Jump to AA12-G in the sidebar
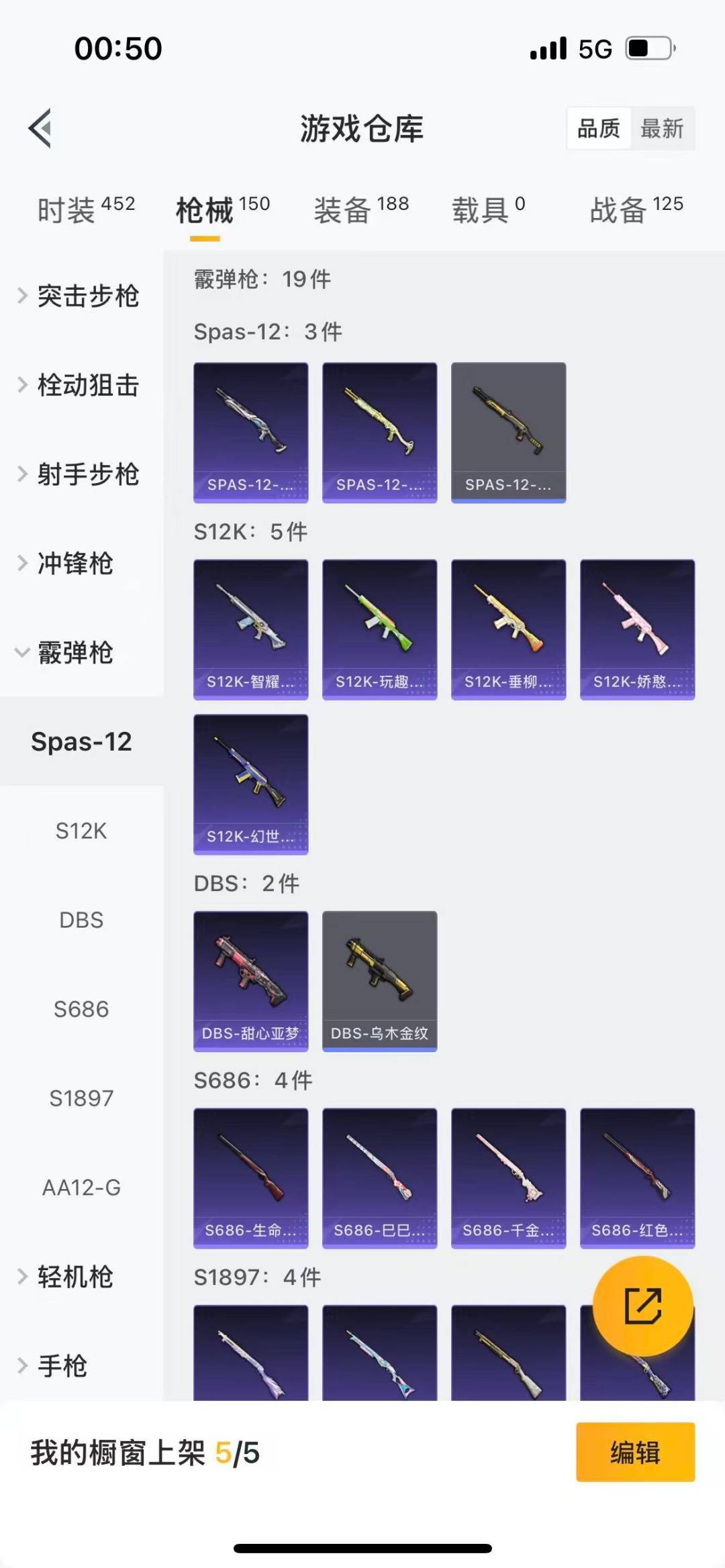Viewport: 725px width, 1568px height. pos(81,1188)
